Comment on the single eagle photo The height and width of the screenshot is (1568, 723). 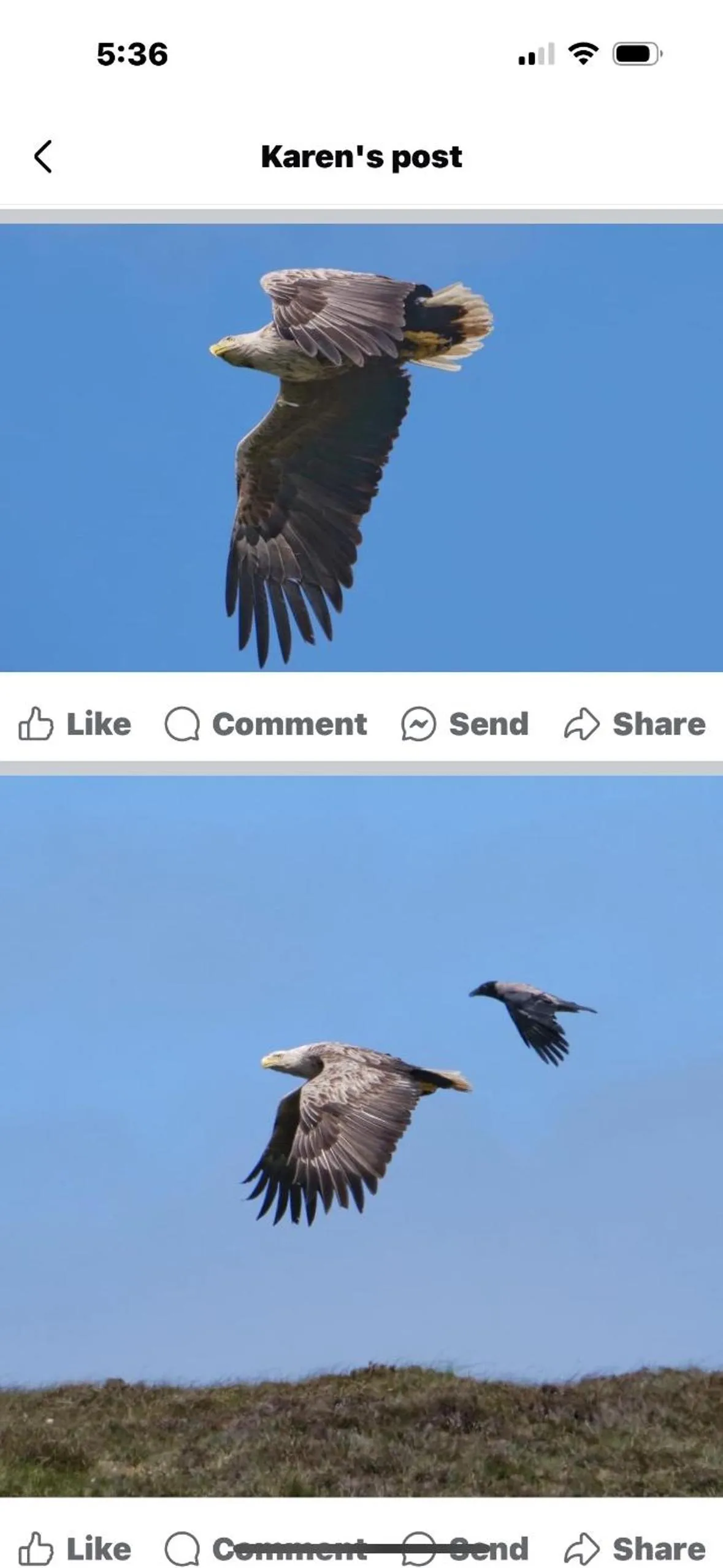(266, 724)
